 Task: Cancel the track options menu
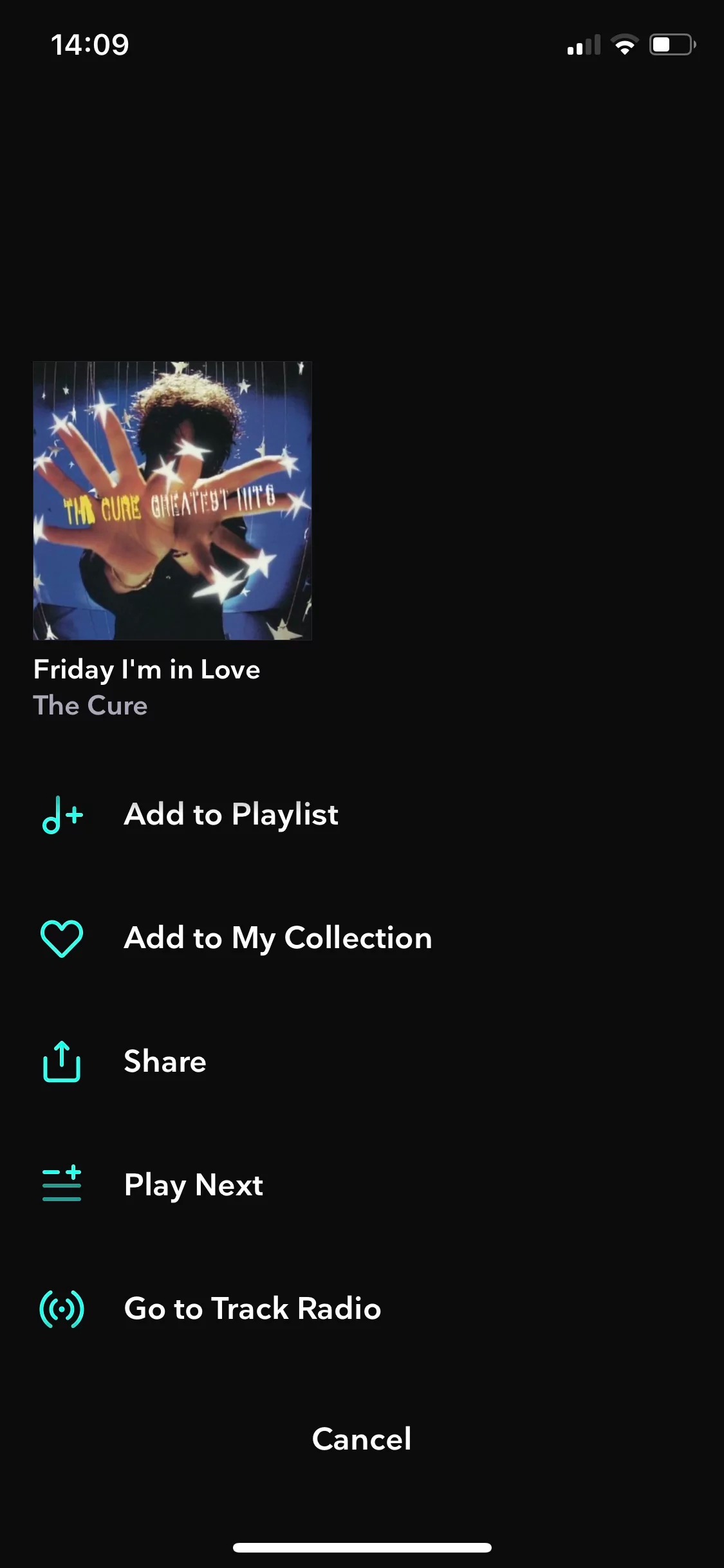(x=362, y=1439)
